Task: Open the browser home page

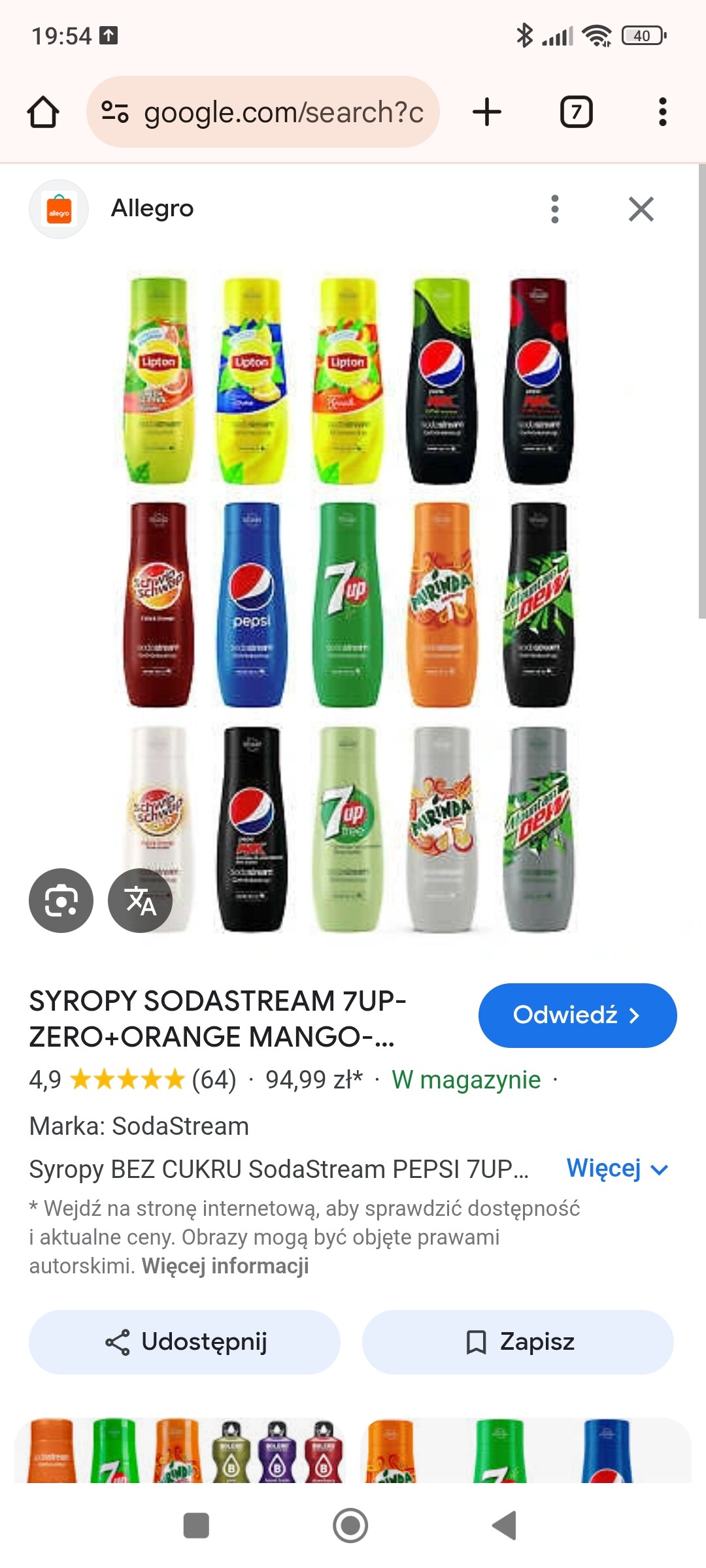Action: 43,112
